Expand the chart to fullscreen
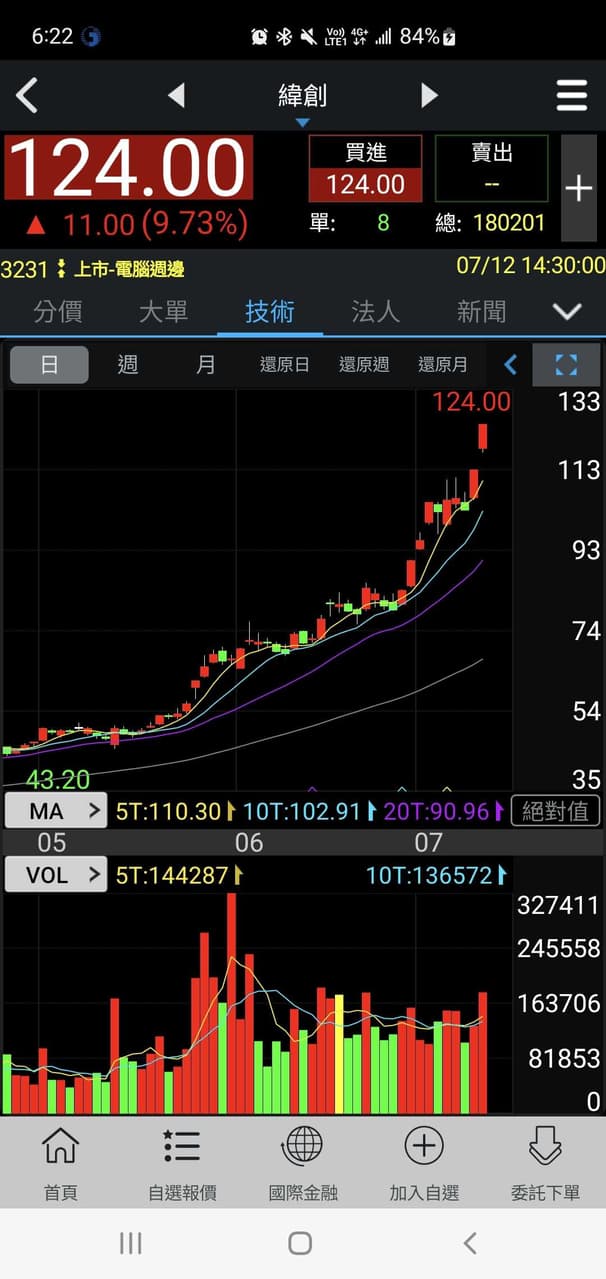 click(x=566, y=365)
